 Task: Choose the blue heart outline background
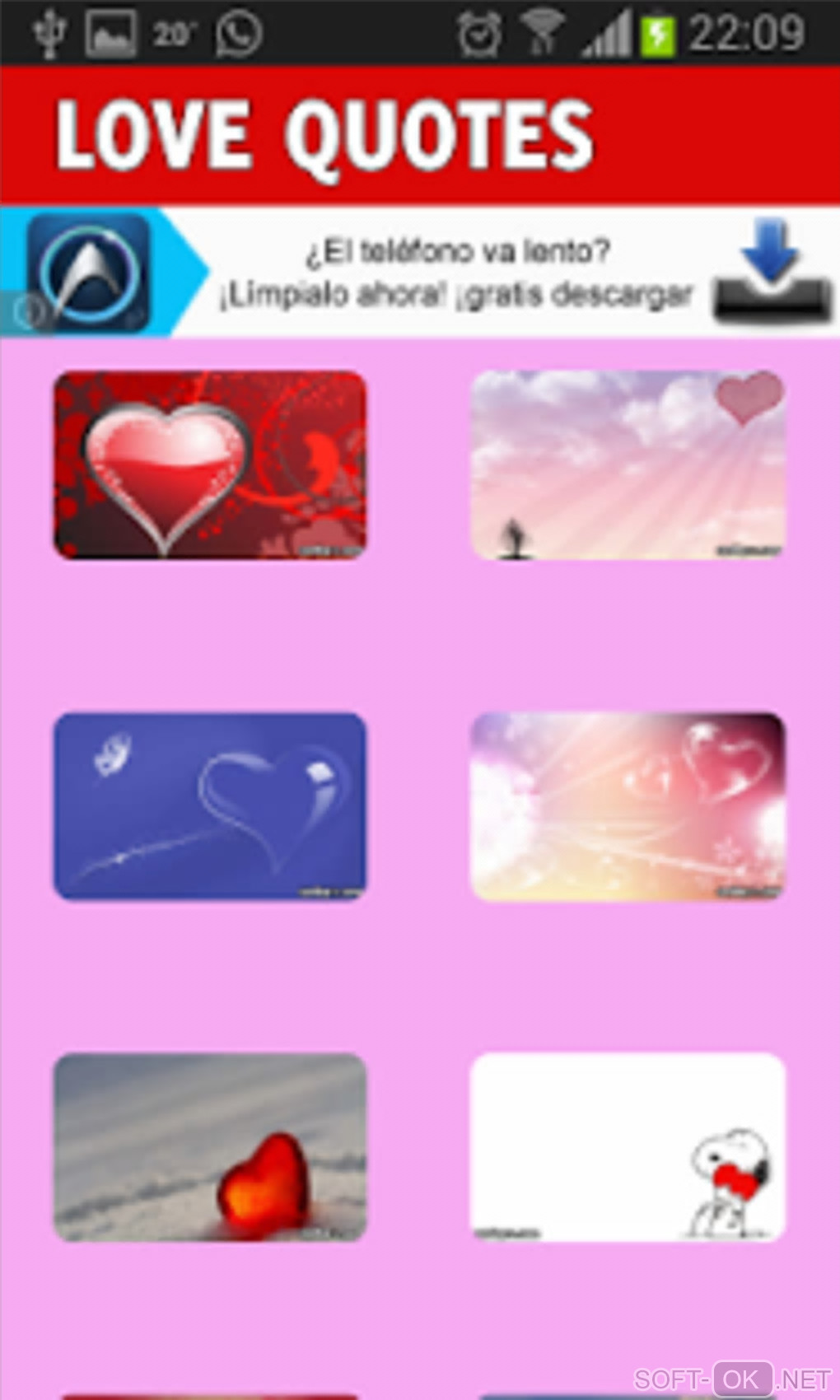210,806
